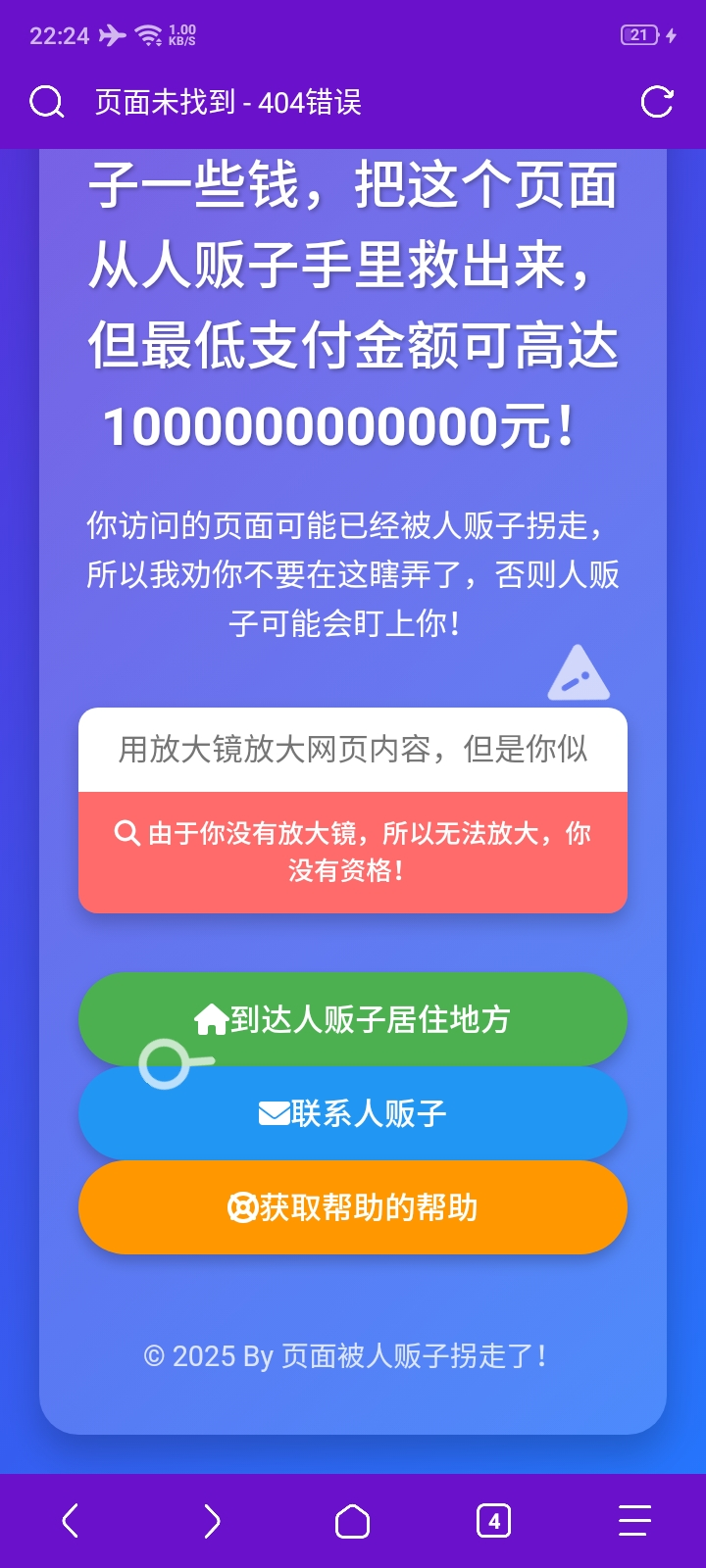Tap the blue 联系人贩子 button
Image resolution: width=706 pixels, height=1568 pixels.
tap(353, 1113)
